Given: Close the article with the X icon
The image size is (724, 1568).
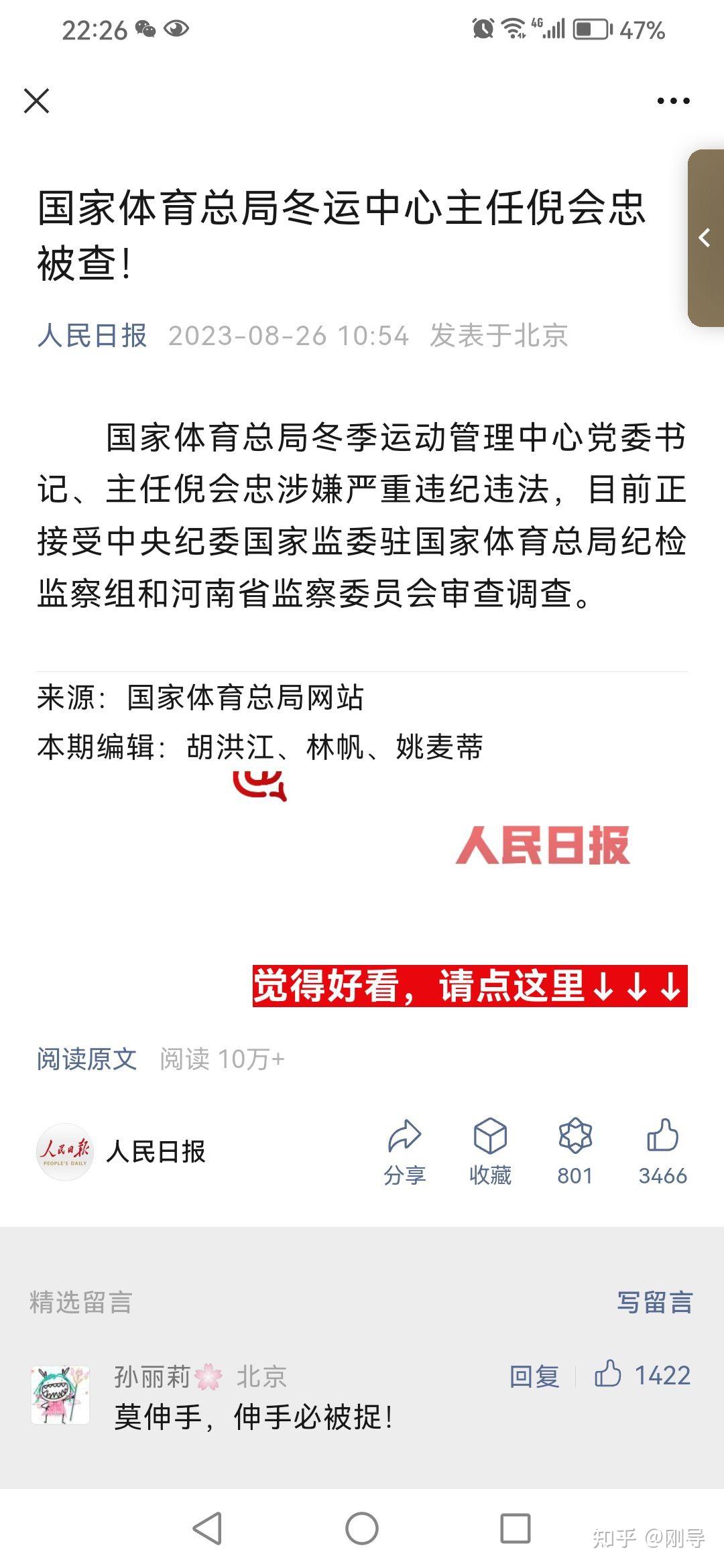Looking at the screenshot, I should point(36,101).
